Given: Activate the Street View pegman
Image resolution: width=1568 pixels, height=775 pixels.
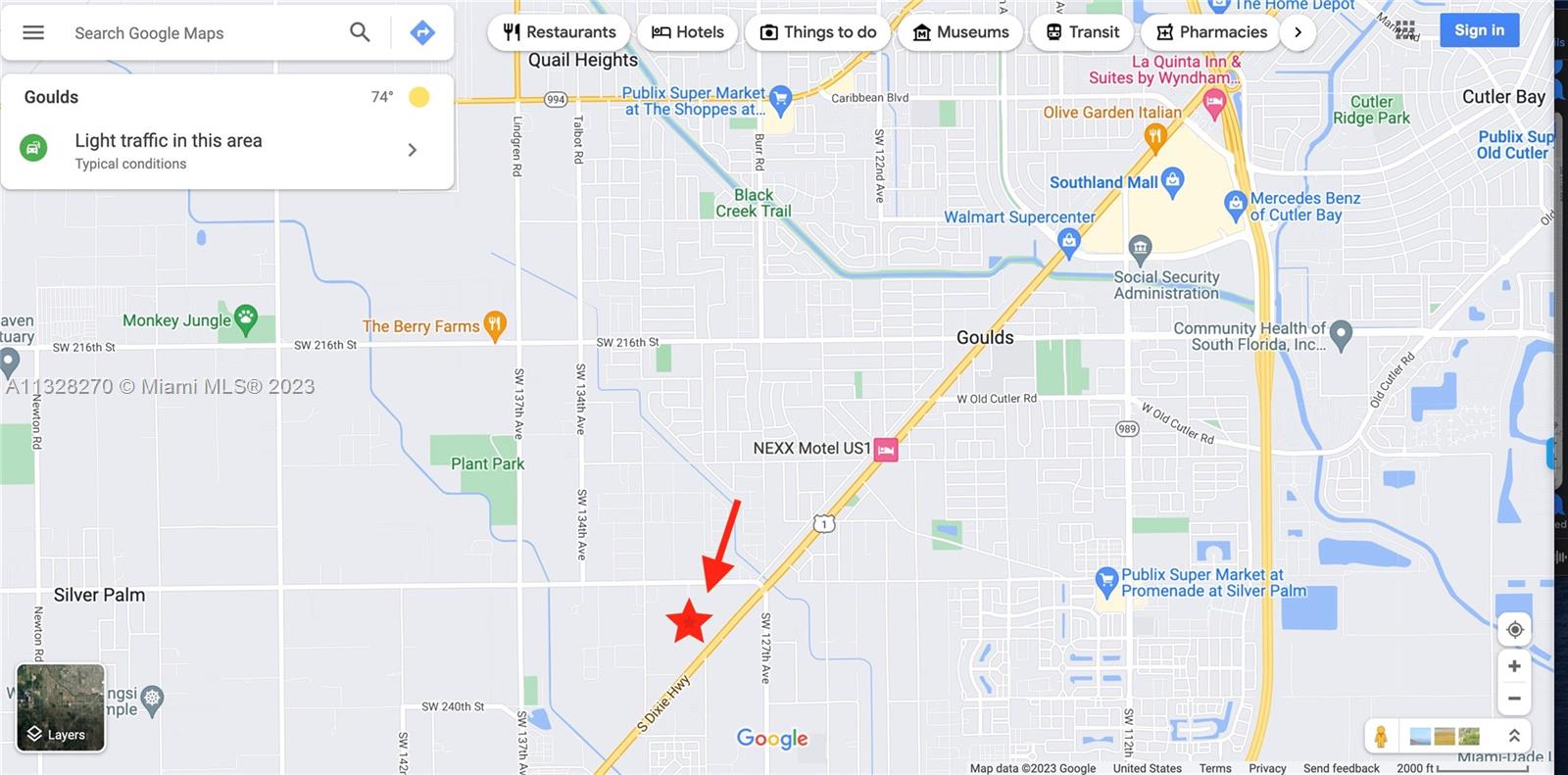Looking at the screenshot, I should click(x=1381, y=736).
